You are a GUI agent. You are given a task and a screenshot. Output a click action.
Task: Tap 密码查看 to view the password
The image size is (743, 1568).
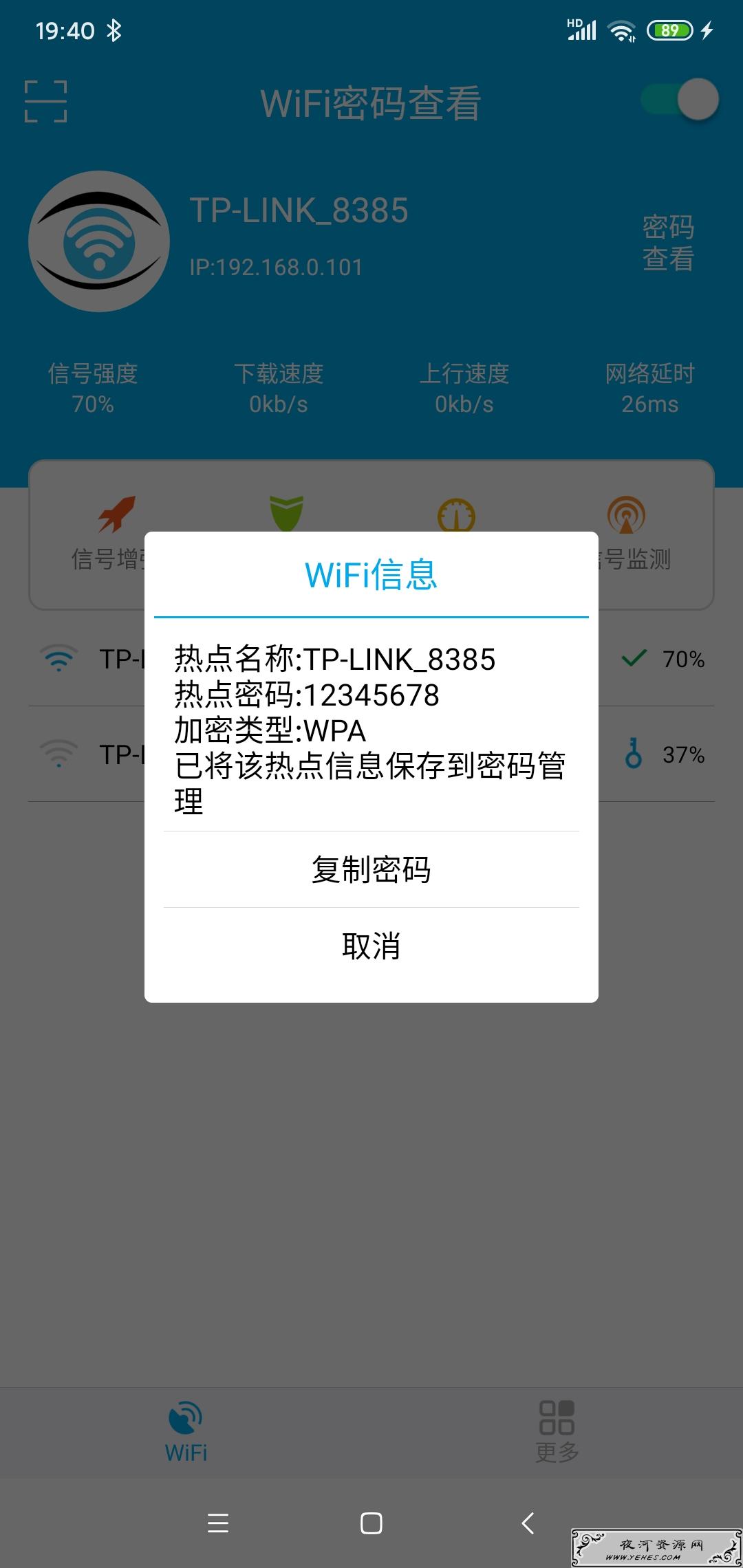668,243
